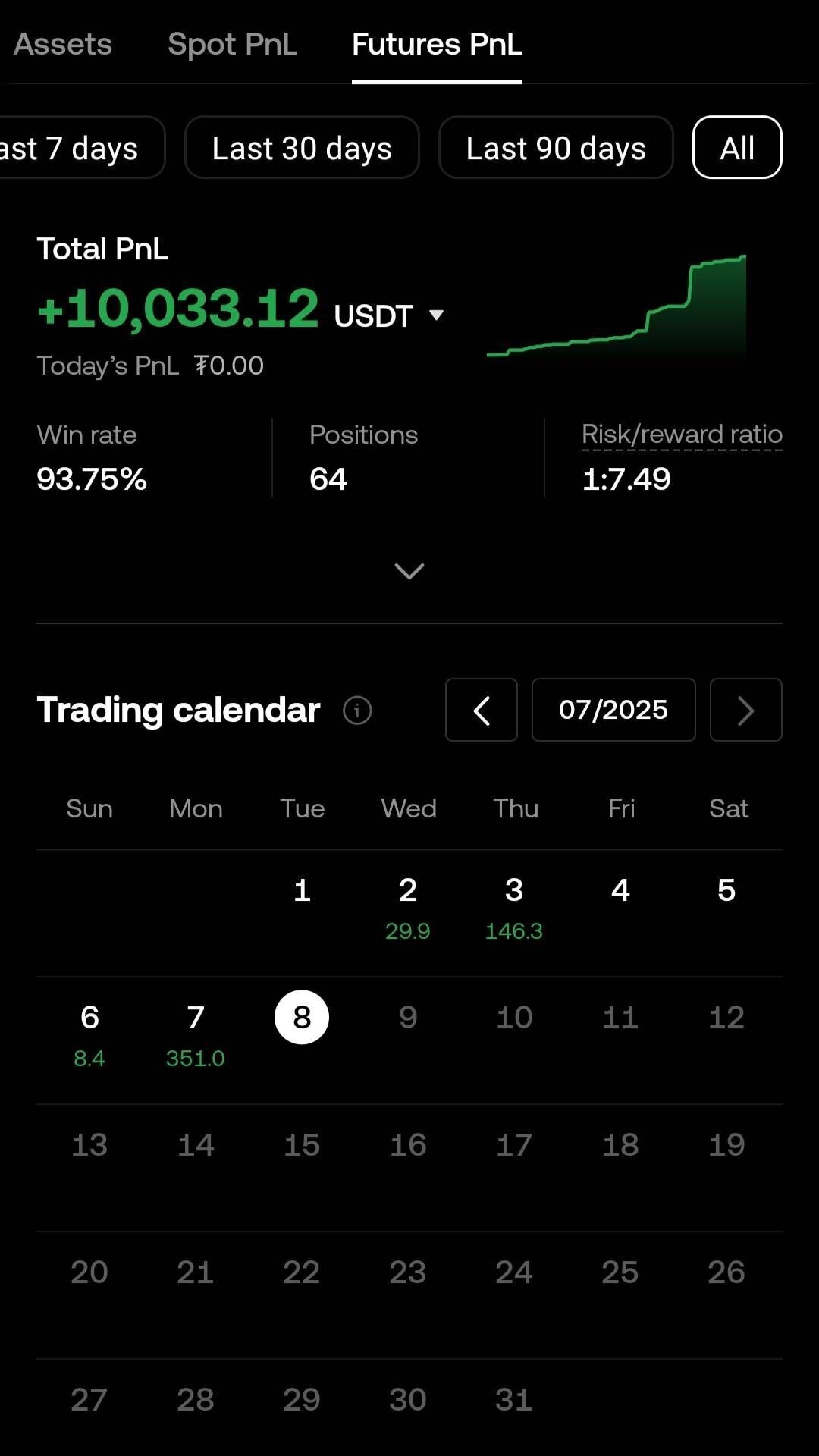Viewport: 819px width, 1456px height.
Task: Select July 3 with 146.3 PnL
Action: (x=514, y=907)
